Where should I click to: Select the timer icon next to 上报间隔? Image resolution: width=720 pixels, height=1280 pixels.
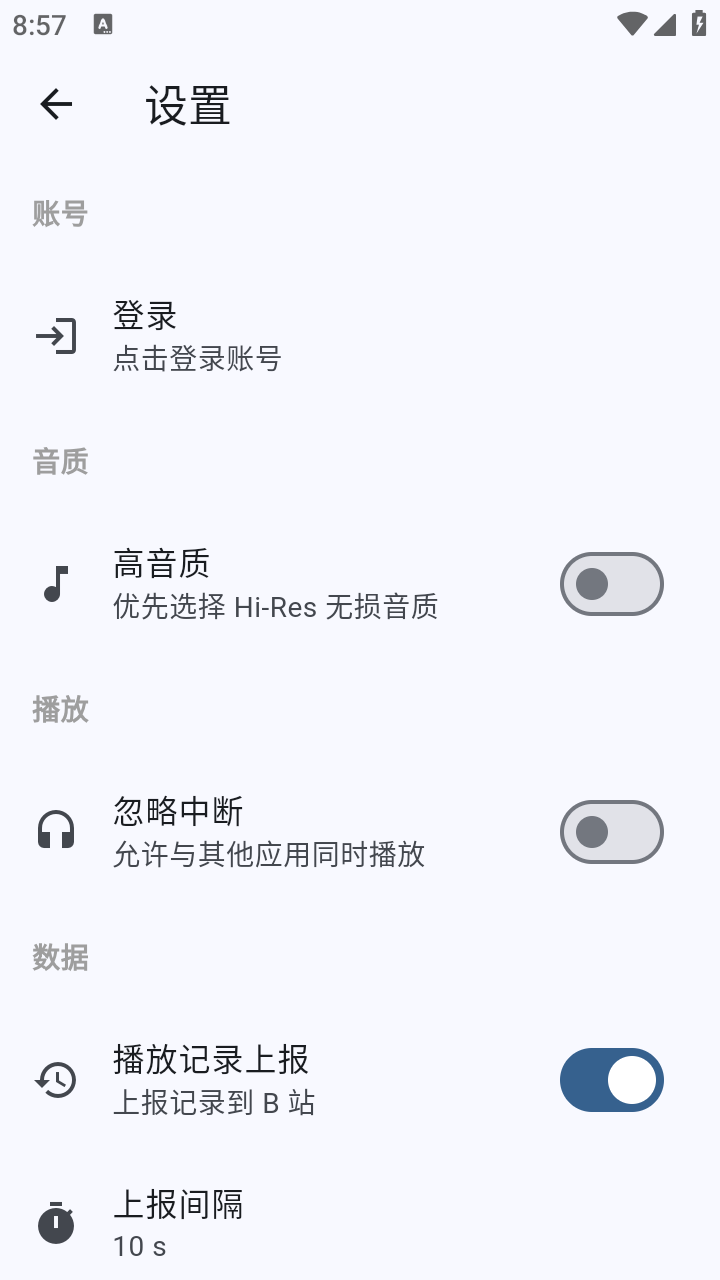tap(57, 1222)
